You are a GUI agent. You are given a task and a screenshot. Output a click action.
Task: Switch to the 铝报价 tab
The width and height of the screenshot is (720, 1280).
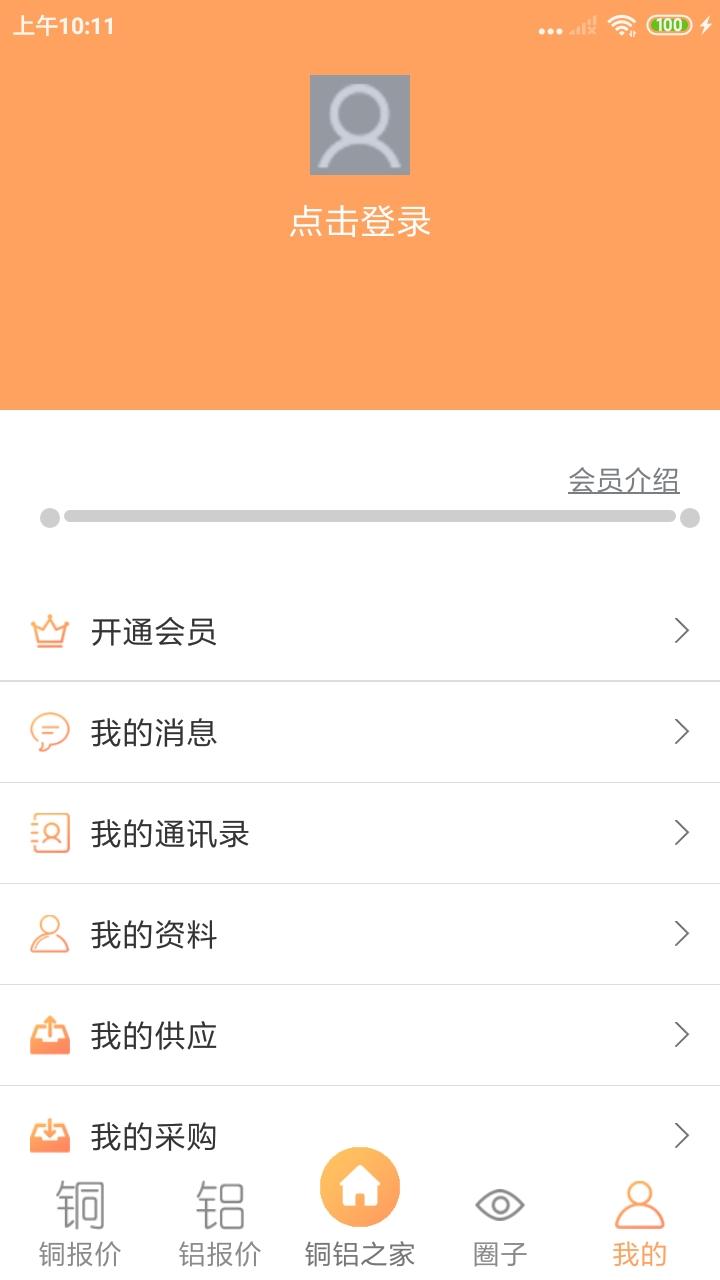220,1224
